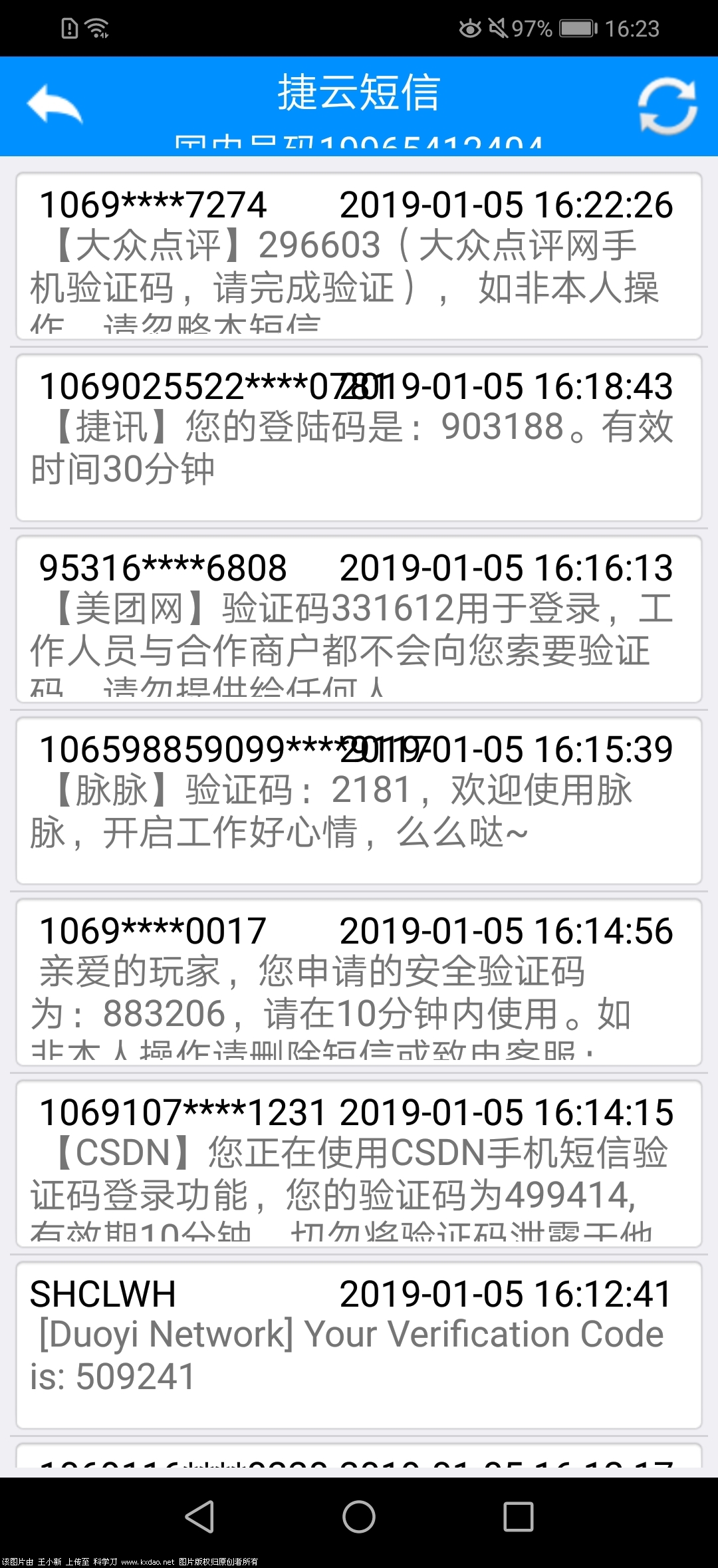Tap the system home button

point(359,1517)
